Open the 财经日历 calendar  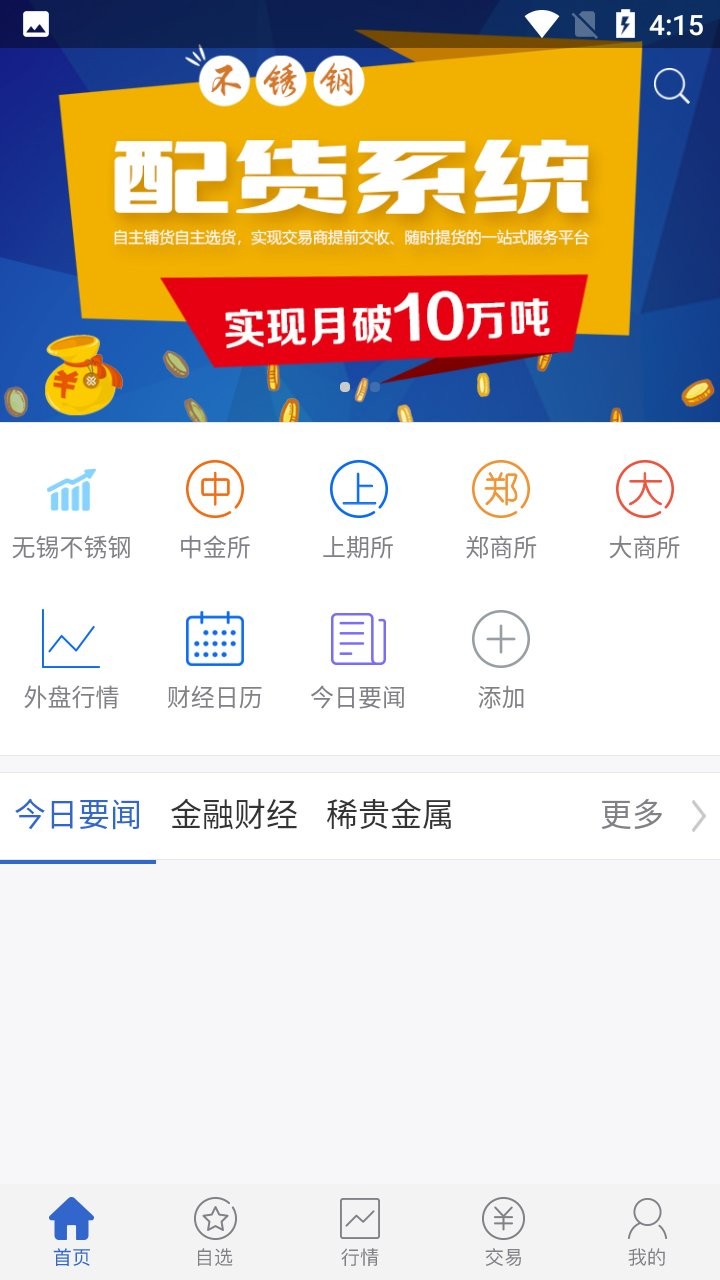[215, 660]
